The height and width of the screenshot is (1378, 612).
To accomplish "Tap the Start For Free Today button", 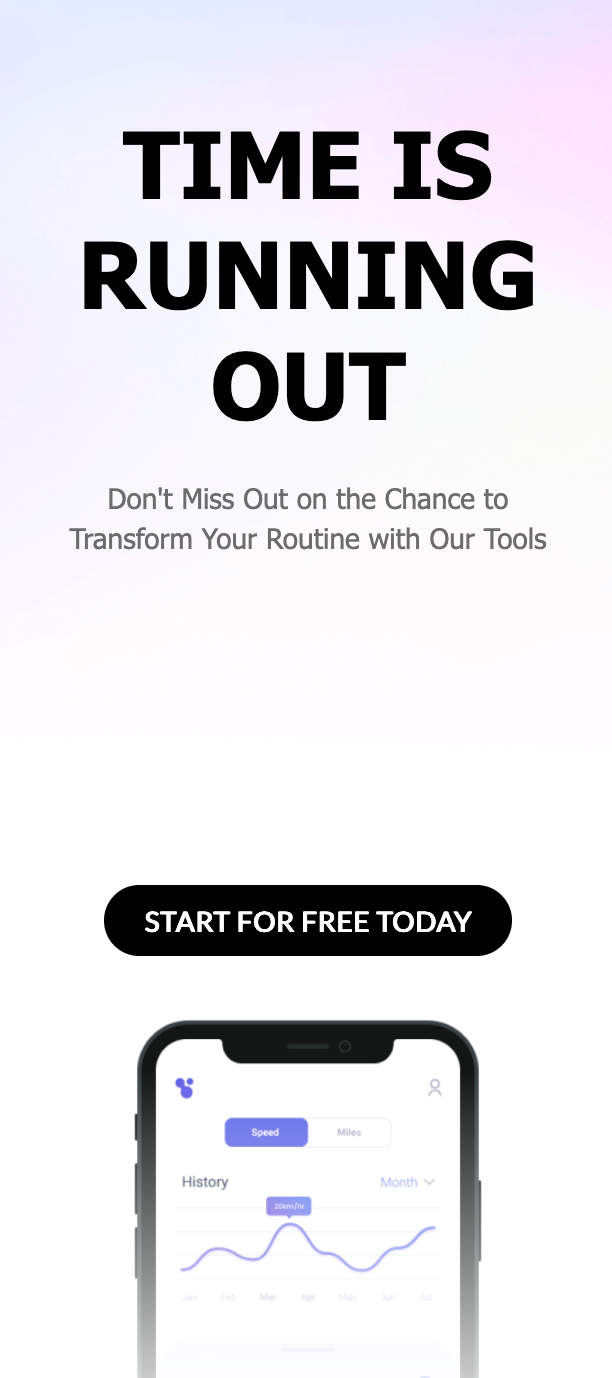I will 307,920.
